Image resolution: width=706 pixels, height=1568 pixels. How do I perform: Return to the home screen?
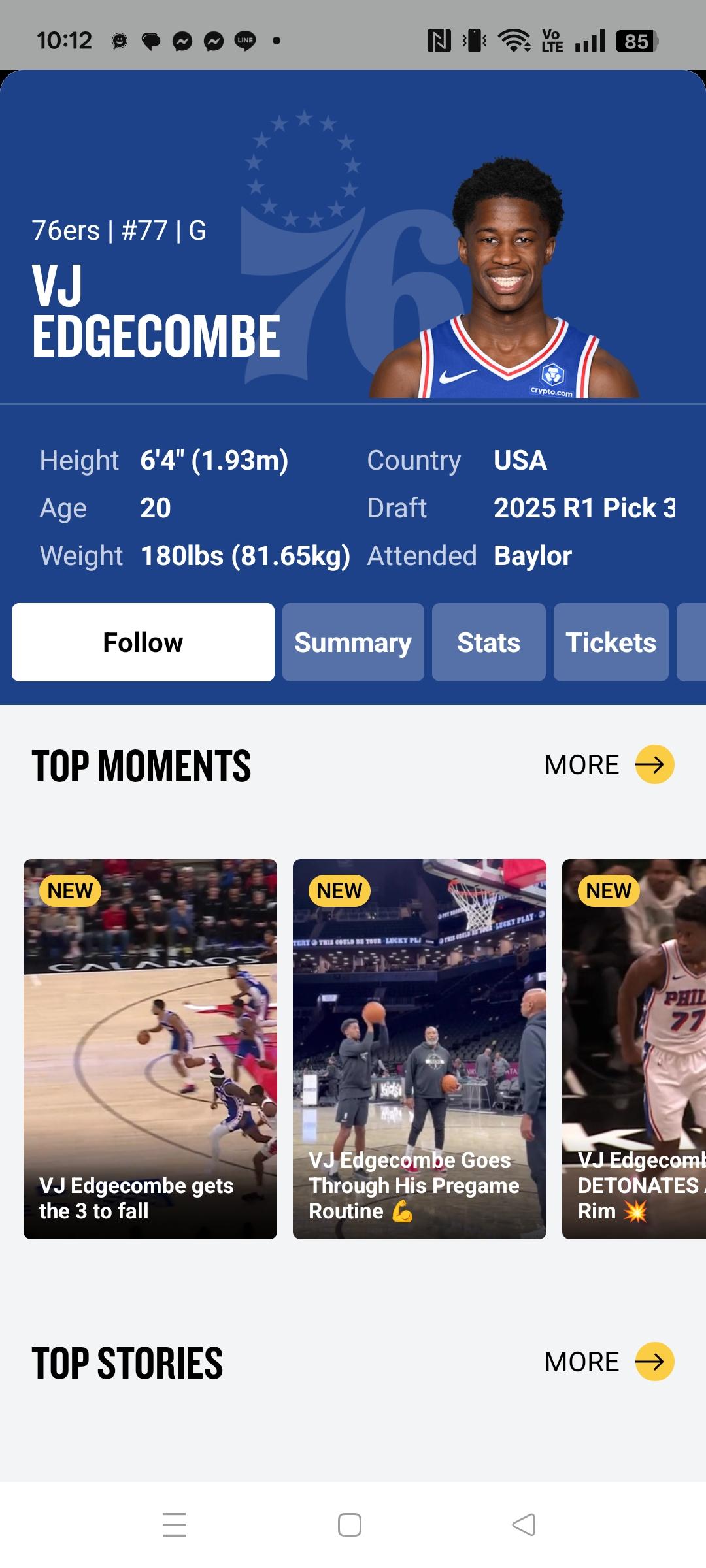(x=350, y=1525)
